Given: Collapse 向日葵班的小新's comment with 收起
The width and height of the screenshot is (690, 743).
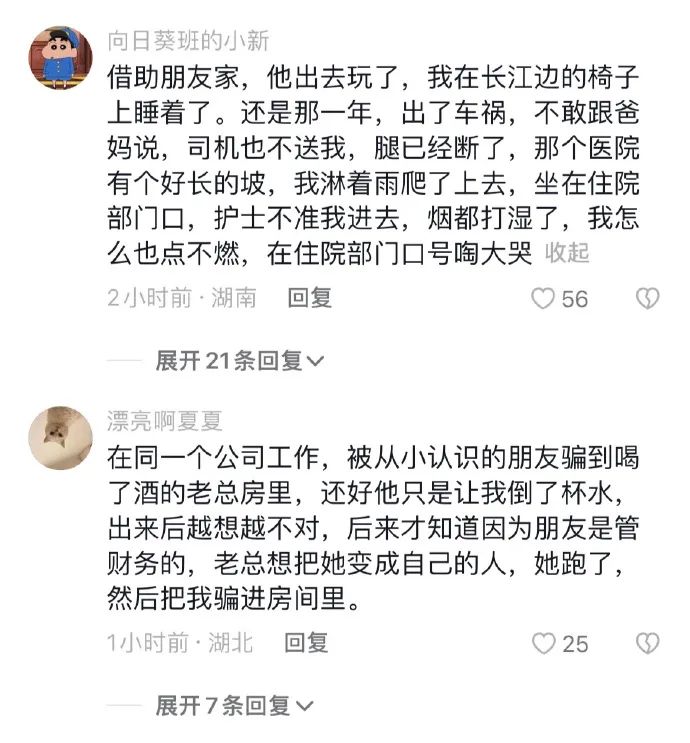Looking at the screenshot, I should [x=565, y=253].
